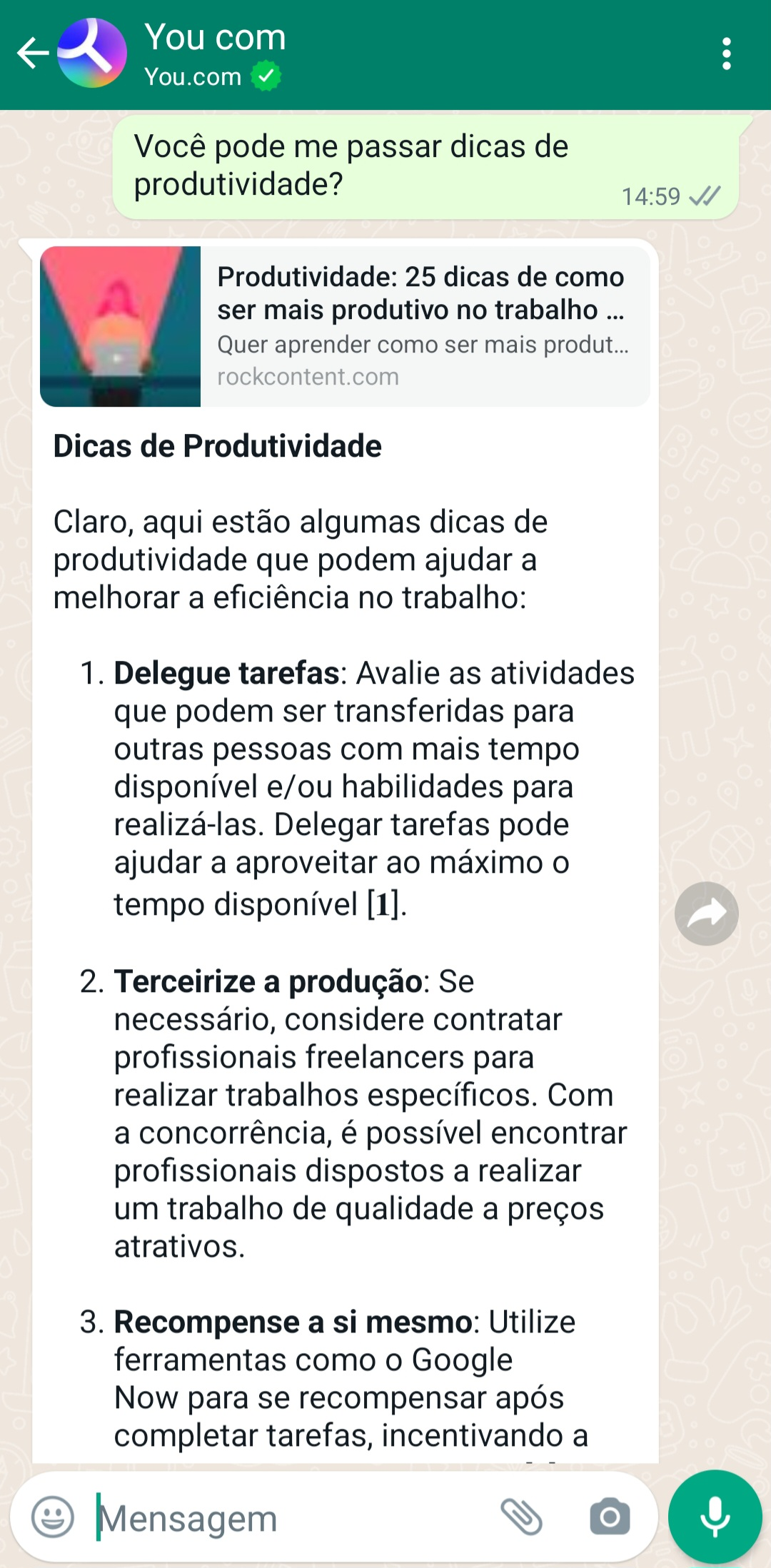Tap the You com contact name header
Screen dimensions: 771x1568
coord(216,37)
